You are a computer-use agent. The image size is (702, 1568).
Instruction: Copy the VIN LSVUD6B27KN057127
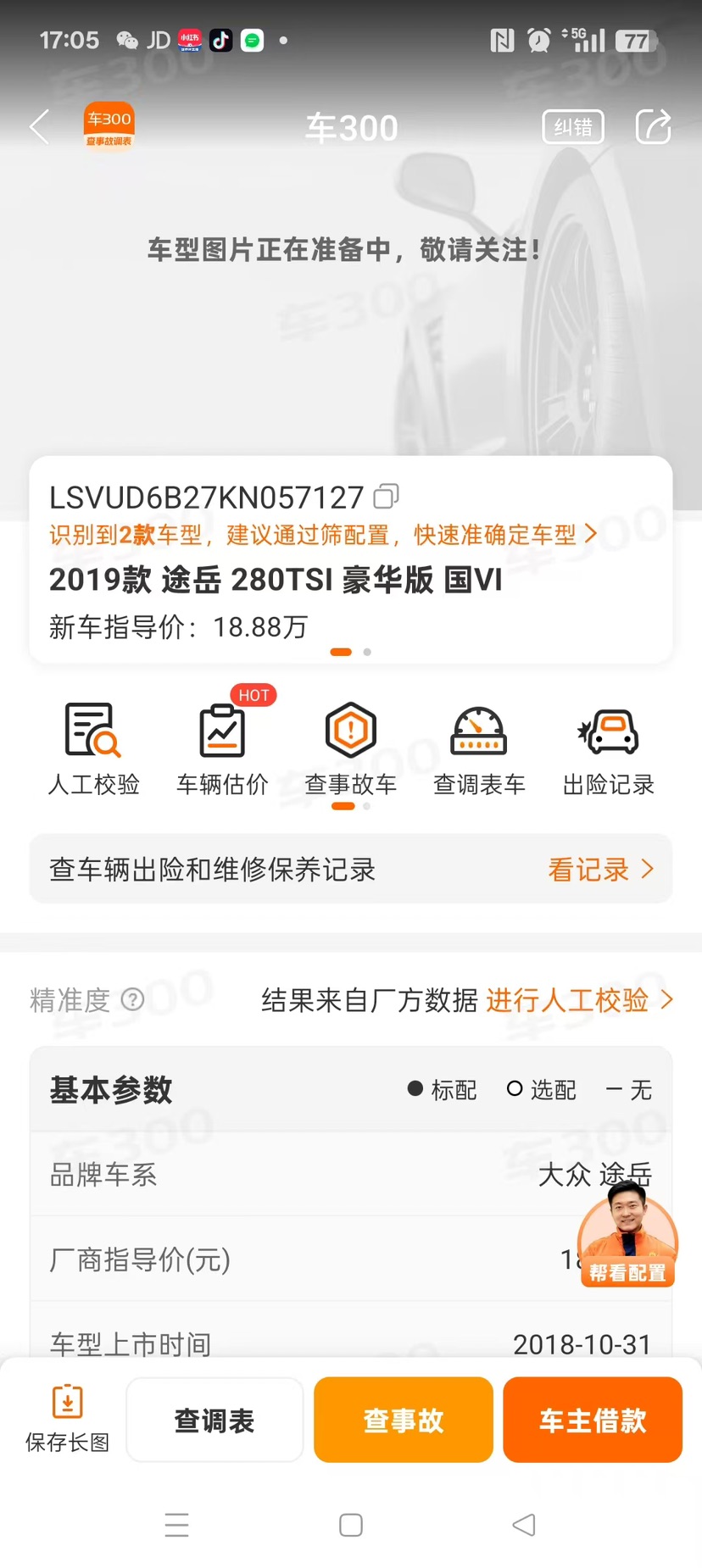pos(387,496)
